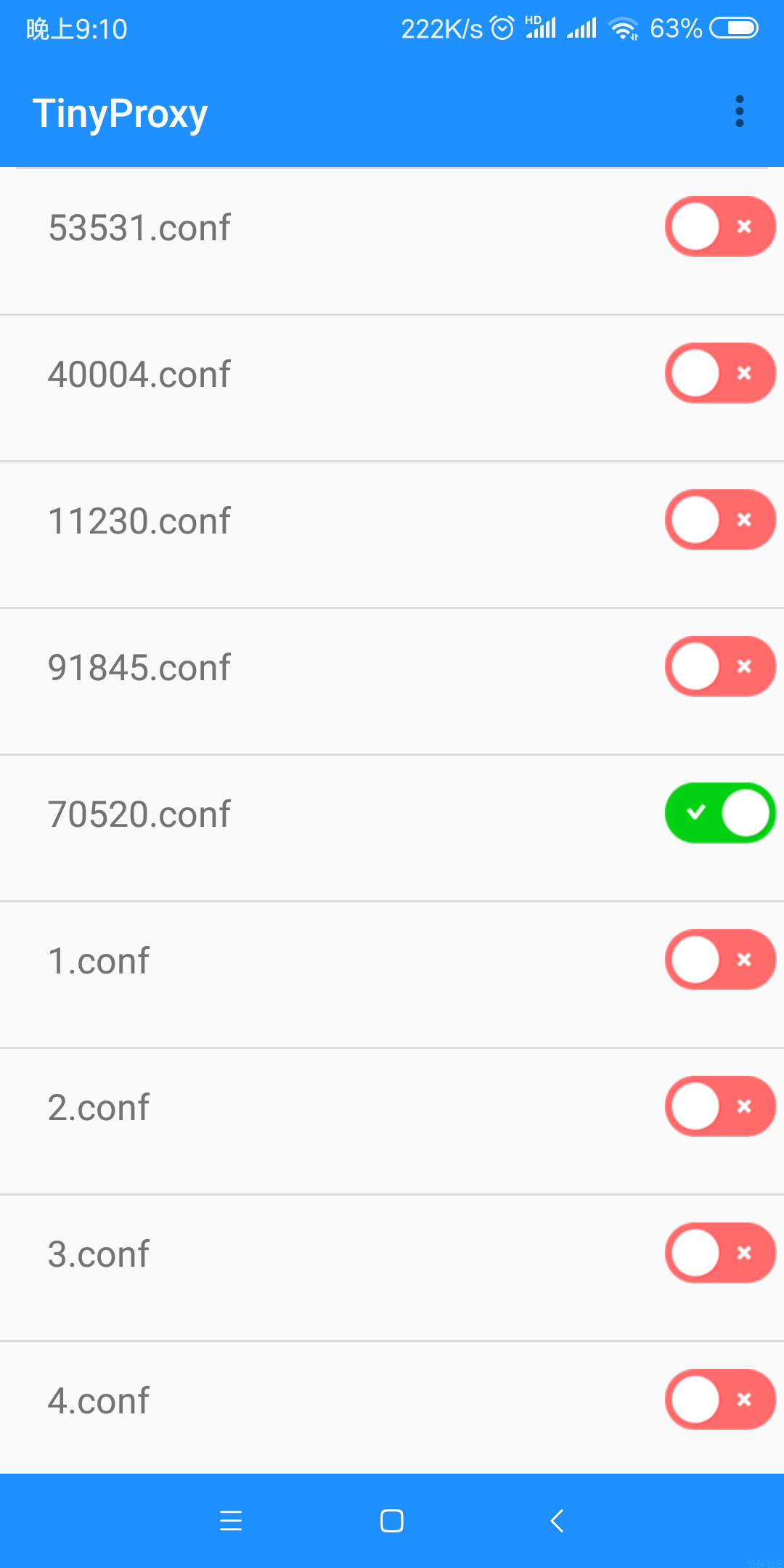Screen dimensions: 784x1568
Task: Disable the active 70520.conf toggle
Action: point(720,813)
